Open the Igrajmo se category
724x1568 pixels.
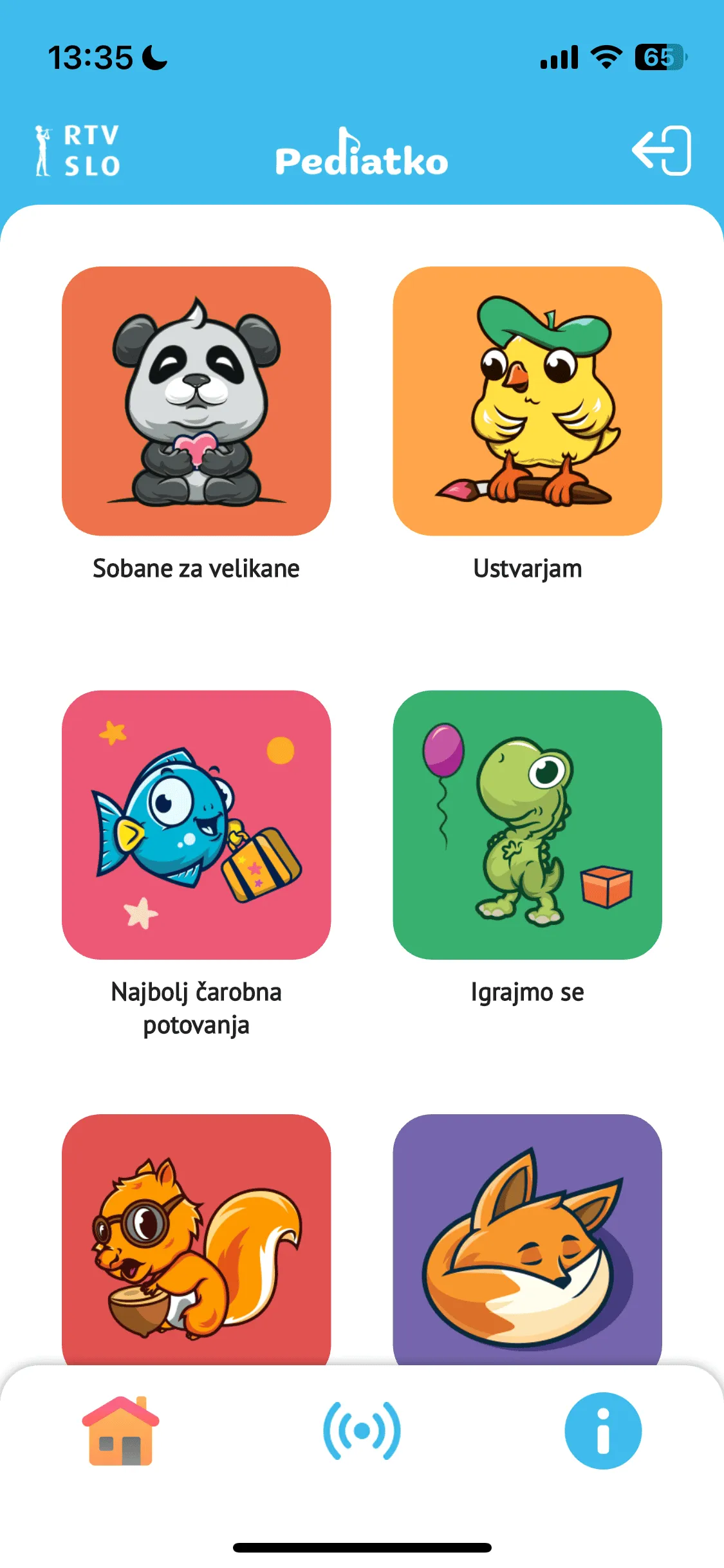[x=527, y=825]
